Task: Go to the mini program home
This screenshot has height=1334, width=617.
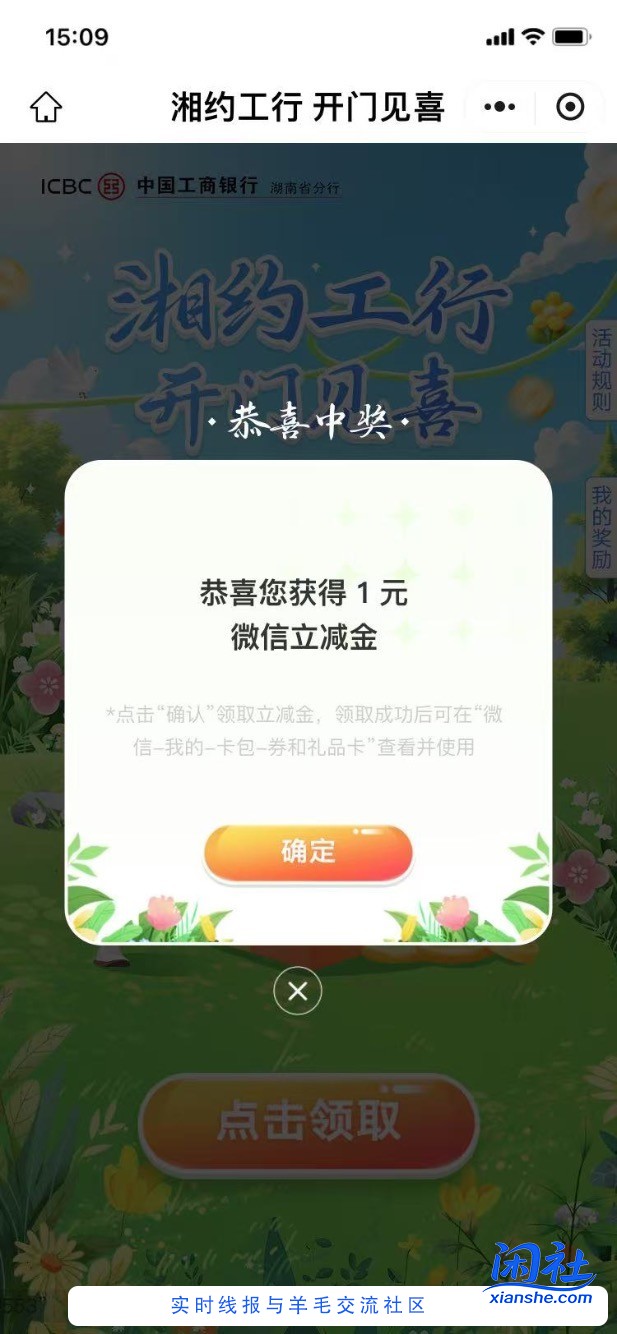Action: point(46,107)
